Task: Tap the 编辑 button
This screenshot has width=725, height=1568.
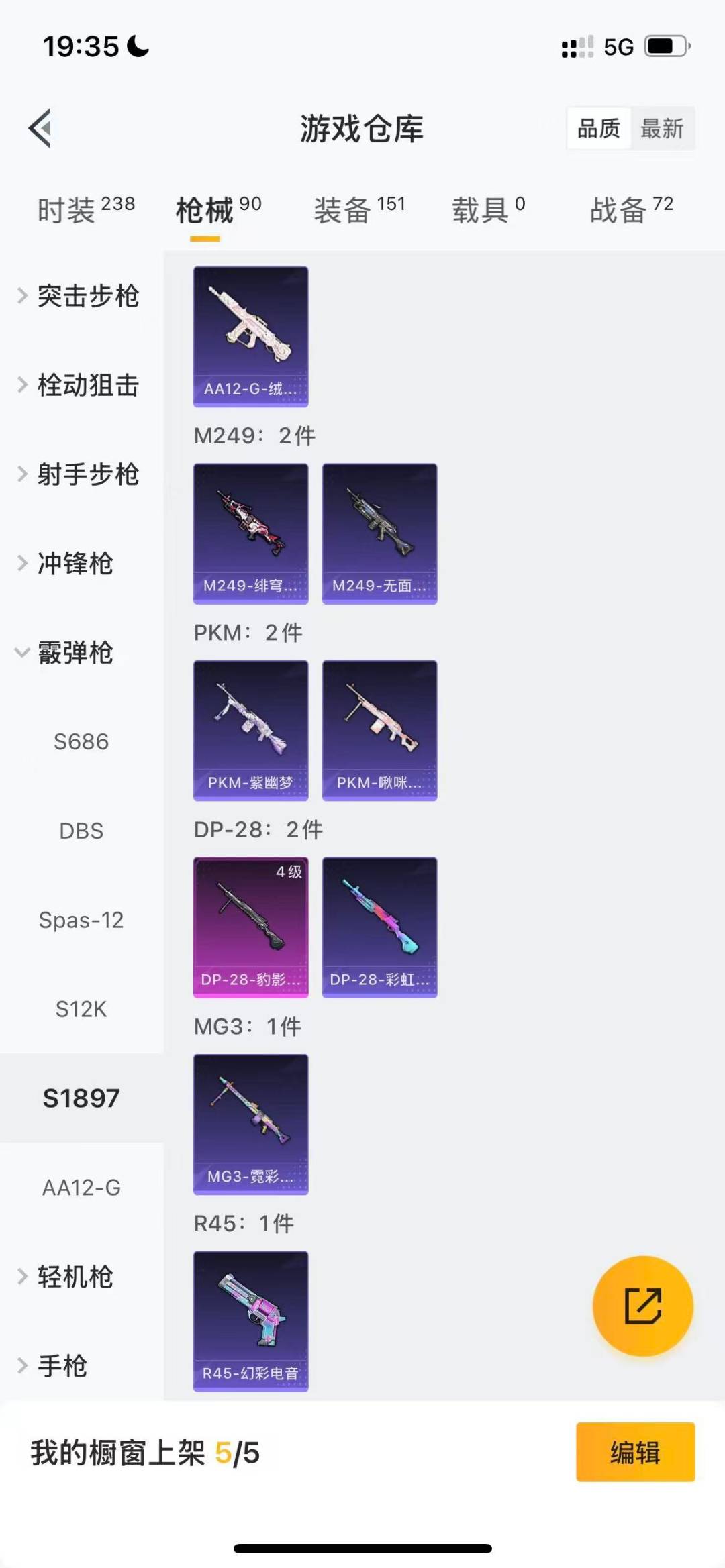Action: tap(634, 1453)
